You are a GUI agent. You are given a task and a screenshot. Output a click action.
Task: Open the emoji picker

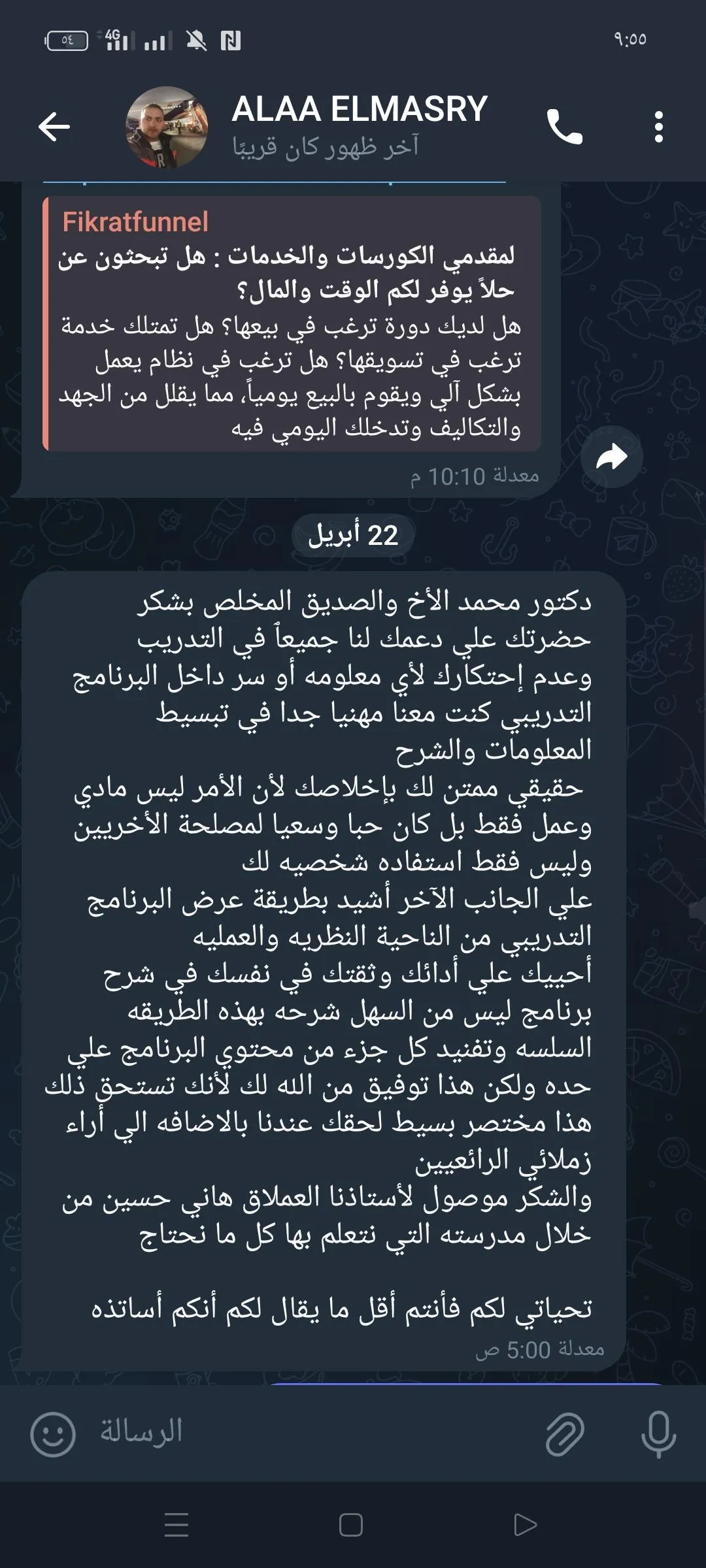53,1435
